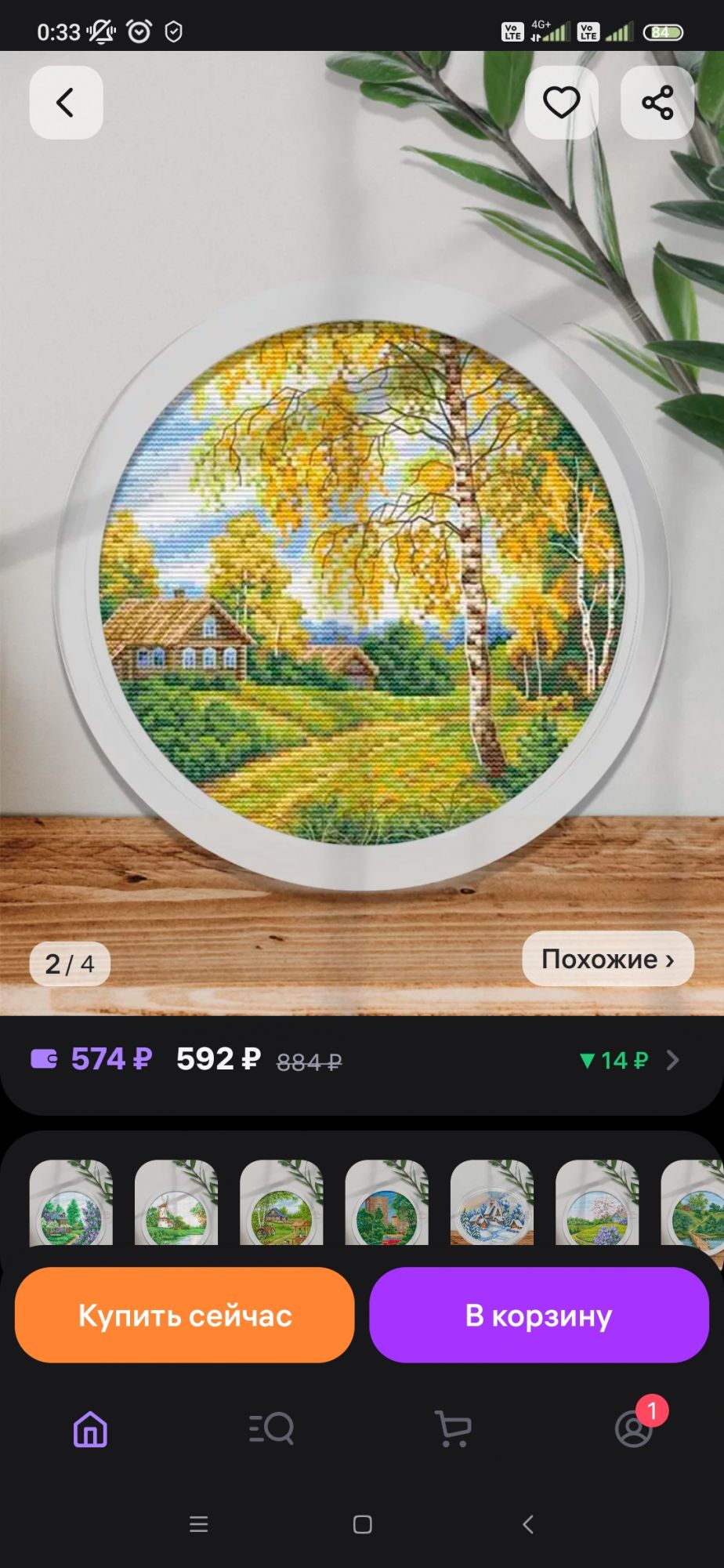The image size is (724, 1568).
Task: Pick the winter snowy houses variant
Action: 492,1203
